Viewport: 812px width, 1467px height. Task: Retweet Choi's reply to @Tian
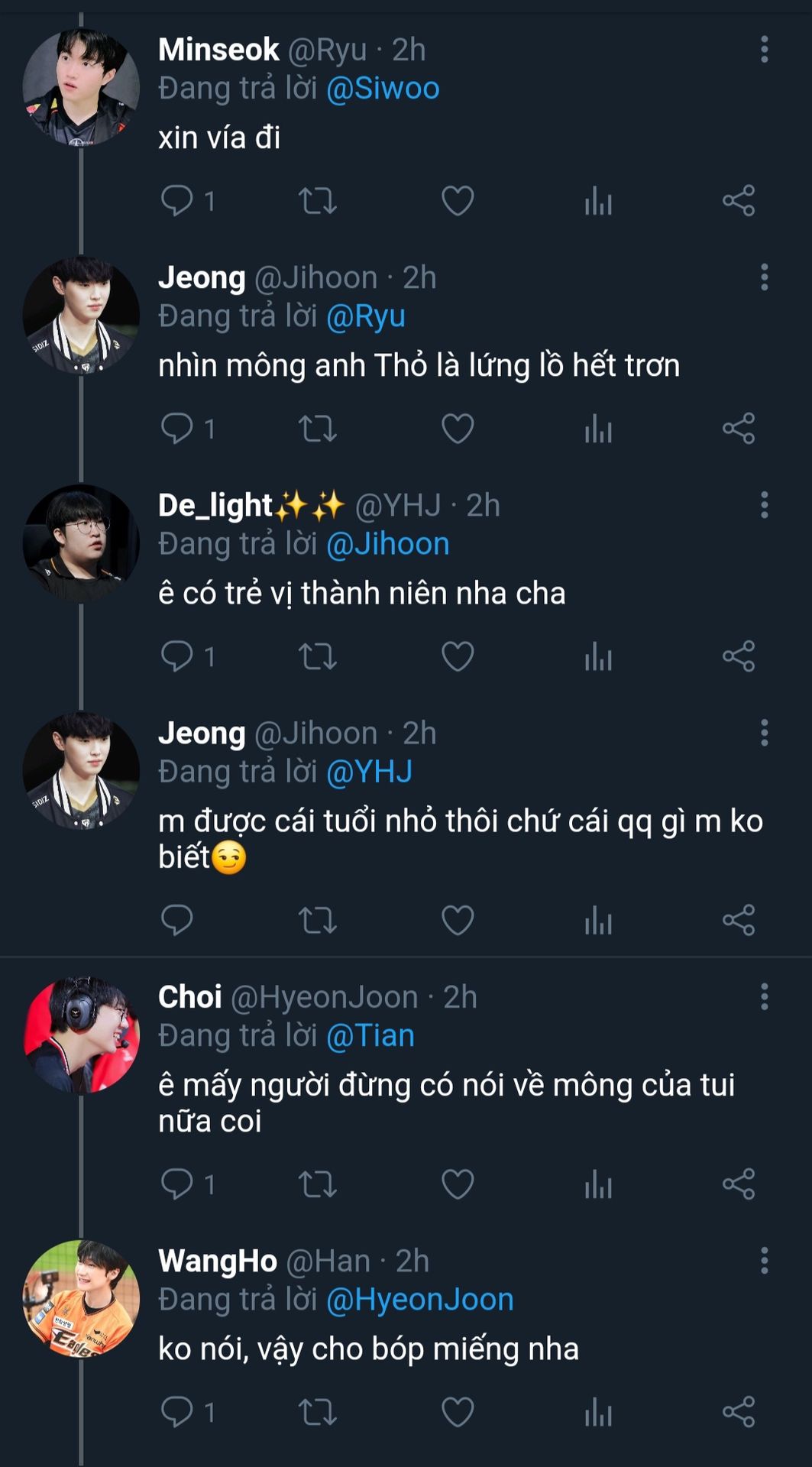coord(317,1184)
